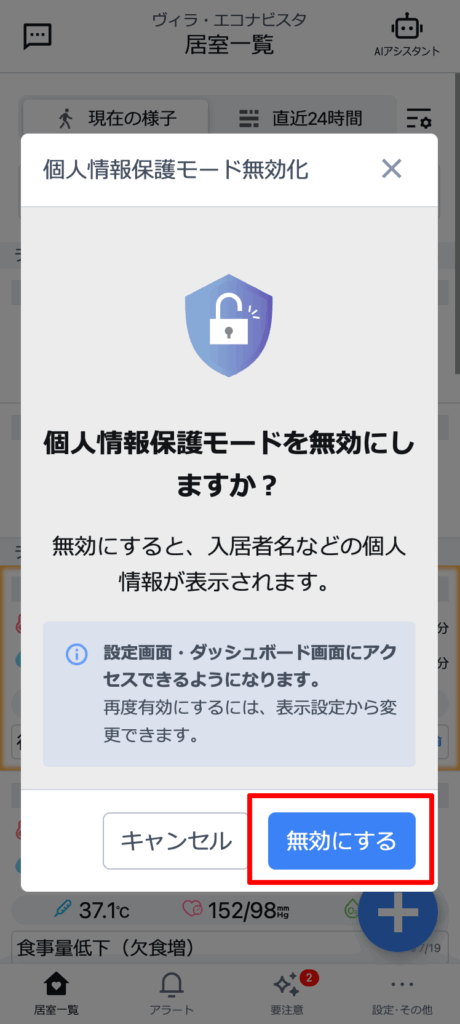Open the chat message icon
Image resolution: width=460 pixels, height=1024 pixels.
click(37, 36)
